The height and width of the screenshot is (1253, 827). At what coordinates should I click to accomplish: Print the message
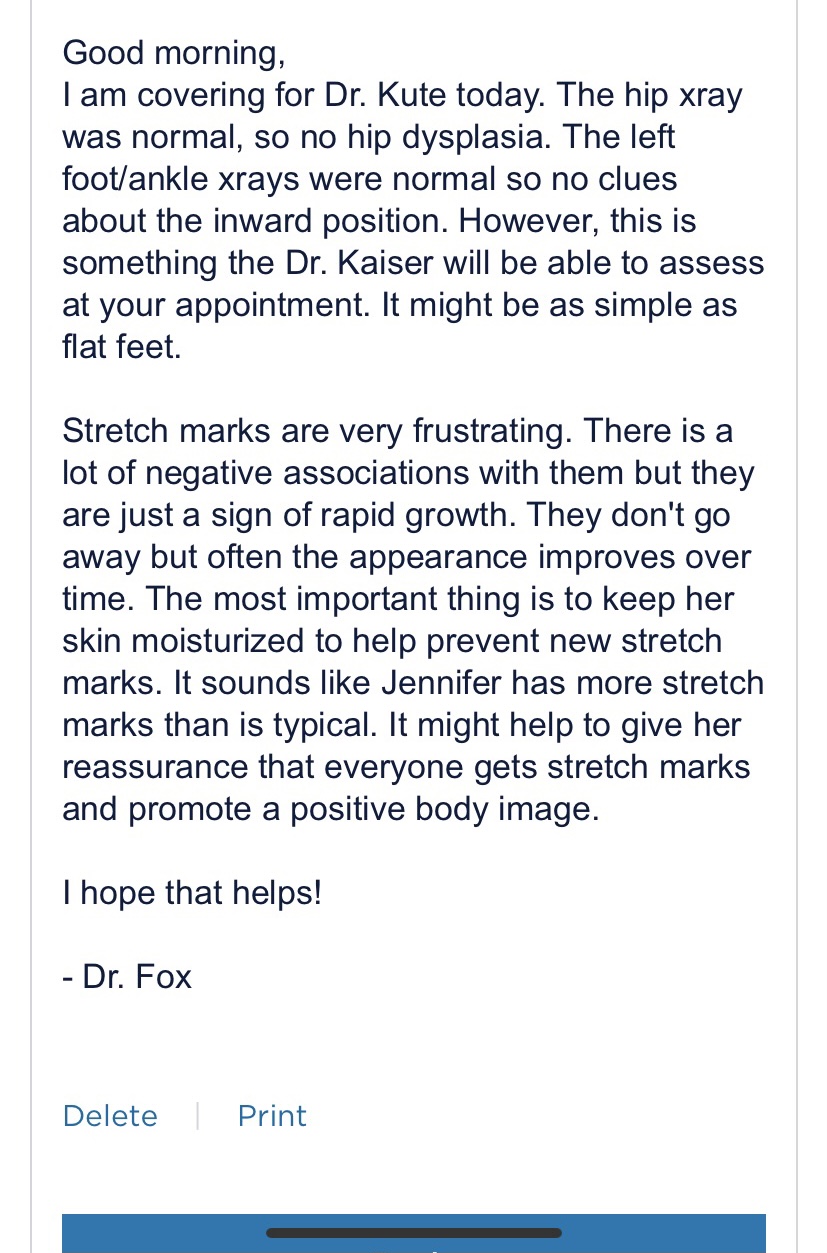(272, 1116)
